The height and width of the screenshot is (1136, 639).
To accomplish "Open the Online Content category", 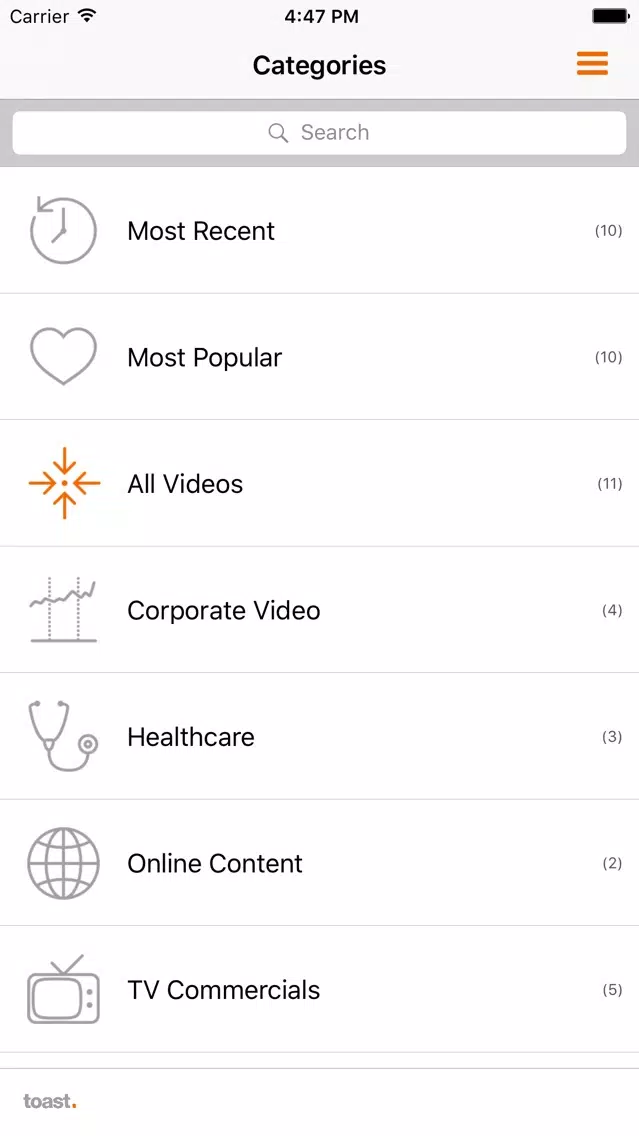I will click(320, 863).
